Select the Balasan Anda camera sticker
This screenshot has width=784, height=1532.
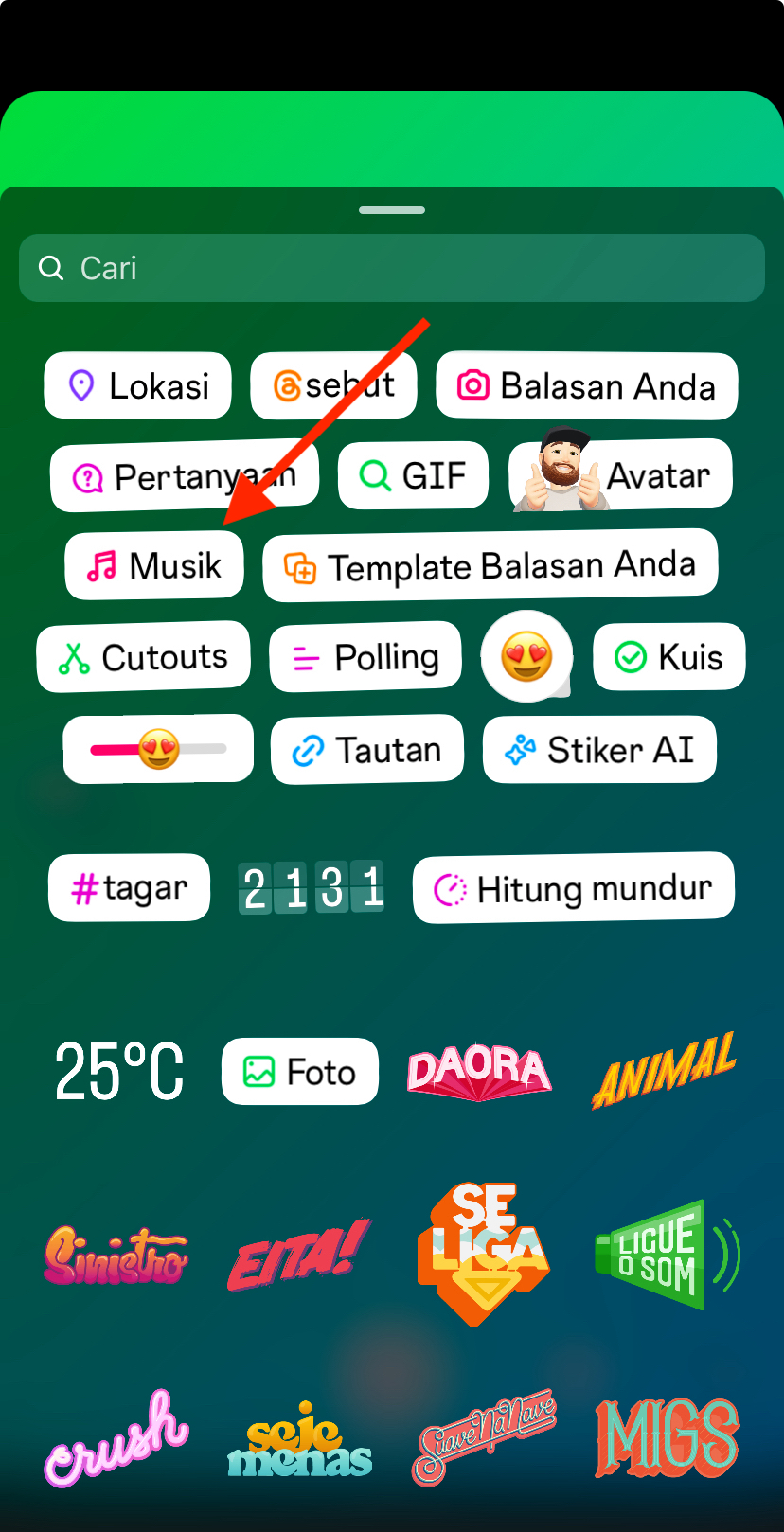585,386
